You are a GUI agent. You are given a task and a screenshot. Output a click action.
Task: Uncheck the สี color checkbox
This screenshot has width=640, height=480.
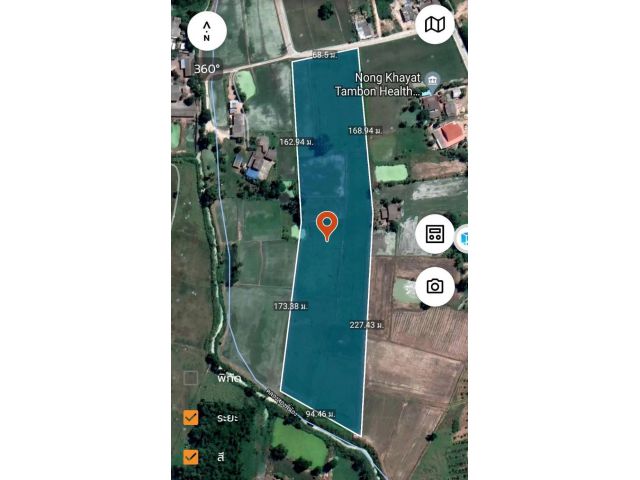point(190,456)
